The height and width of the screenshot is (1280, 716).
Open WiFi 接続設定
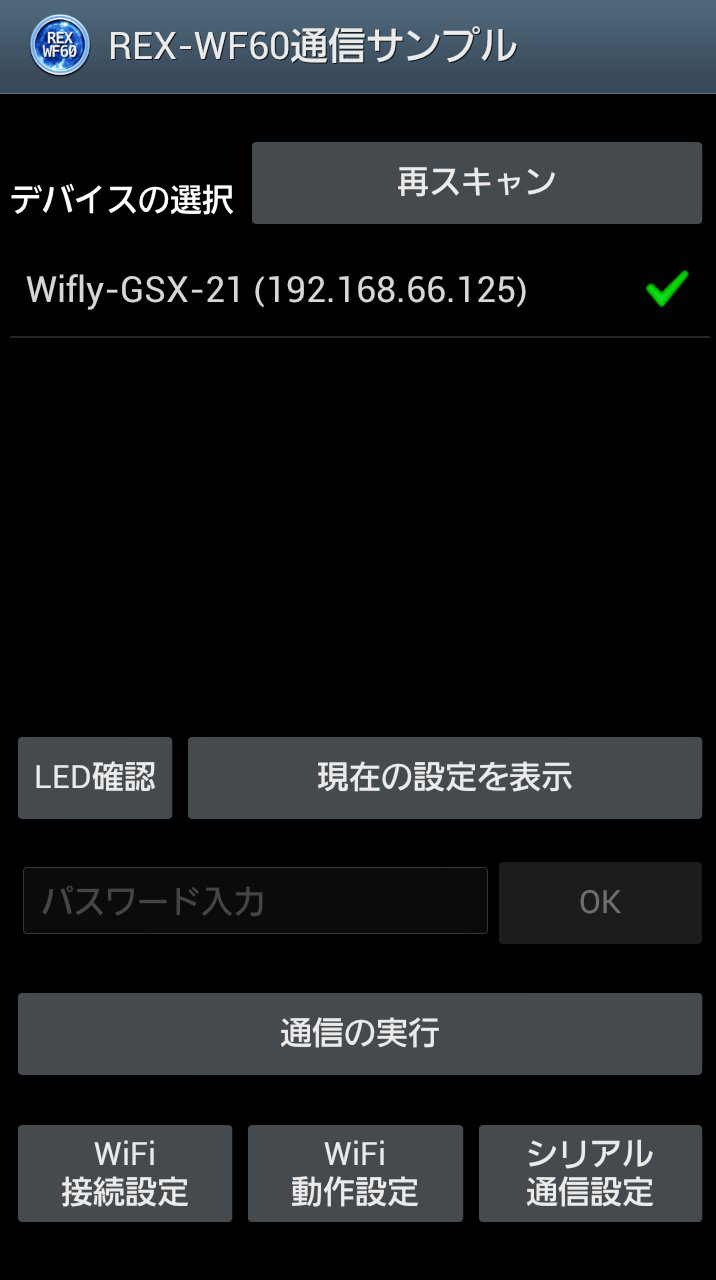point(125,1173)
